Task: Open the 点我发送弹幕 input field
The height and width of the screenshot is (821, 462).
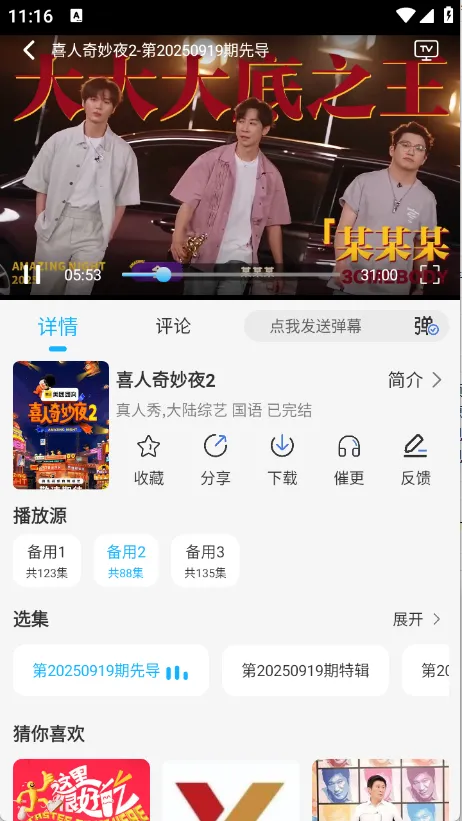Action: [315, 326]
